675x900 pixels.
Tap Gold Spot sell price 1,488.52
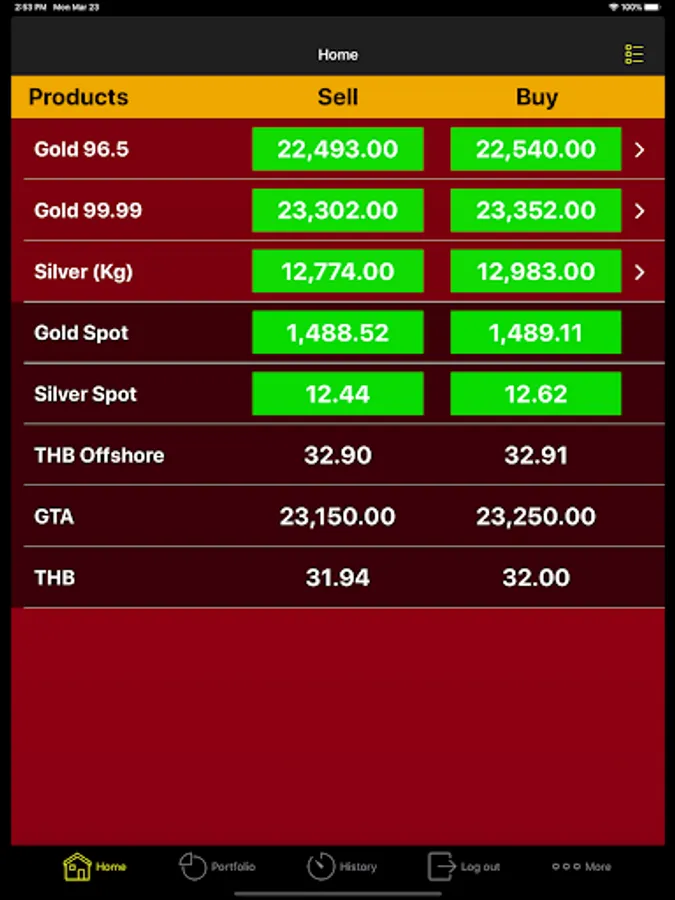coord(338,333)
